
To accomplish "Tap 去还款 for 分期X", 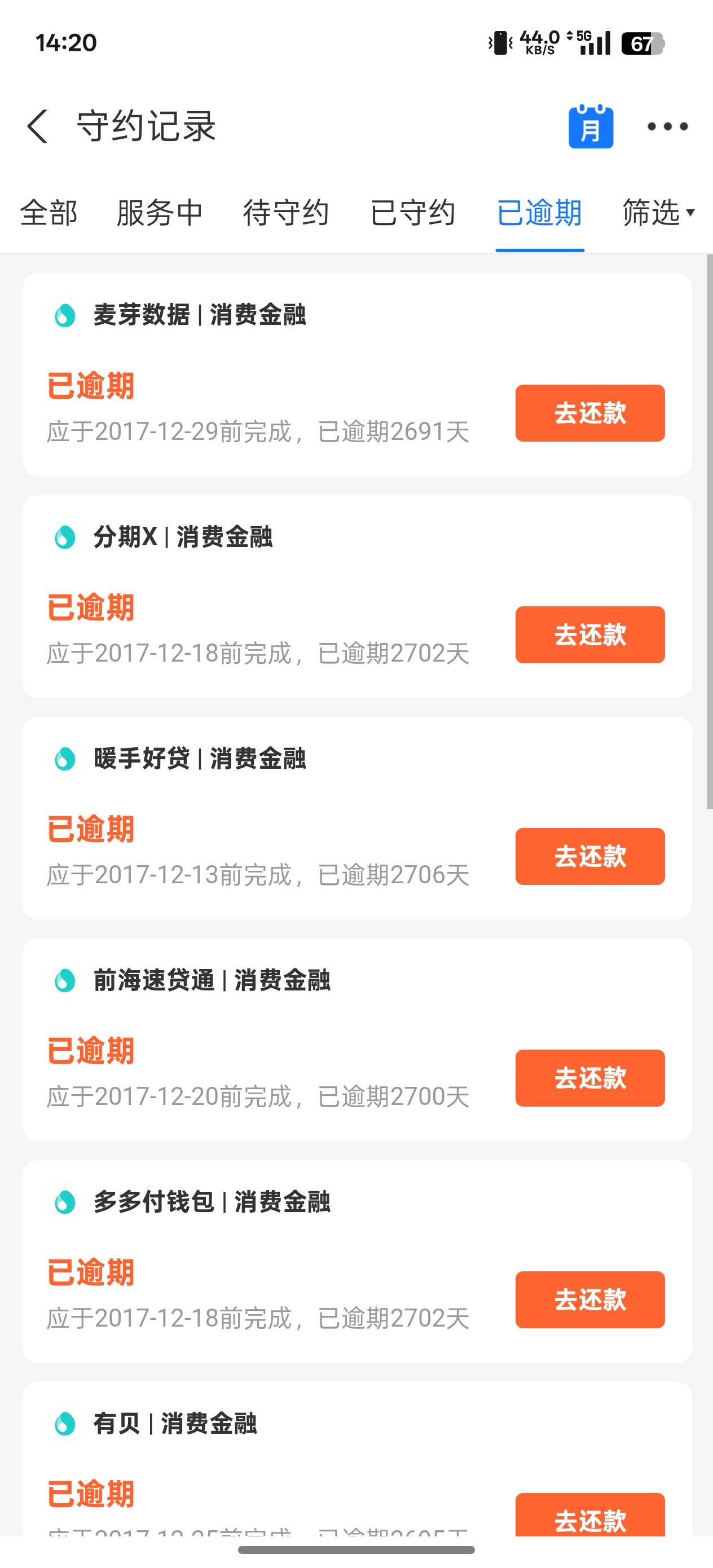I will [590, 635].
